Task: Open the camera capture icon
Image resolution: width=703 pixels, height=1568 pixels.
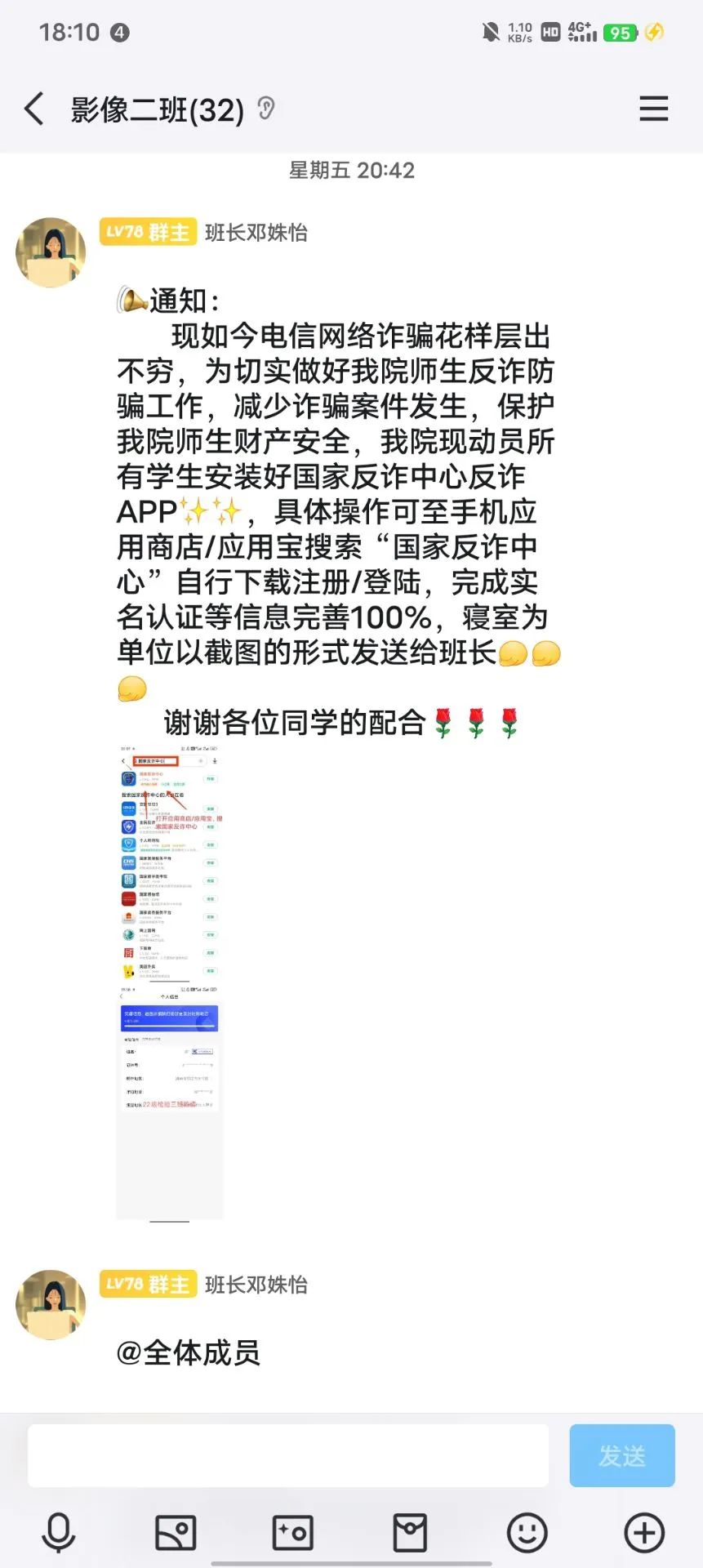Action: (292, 1532)
